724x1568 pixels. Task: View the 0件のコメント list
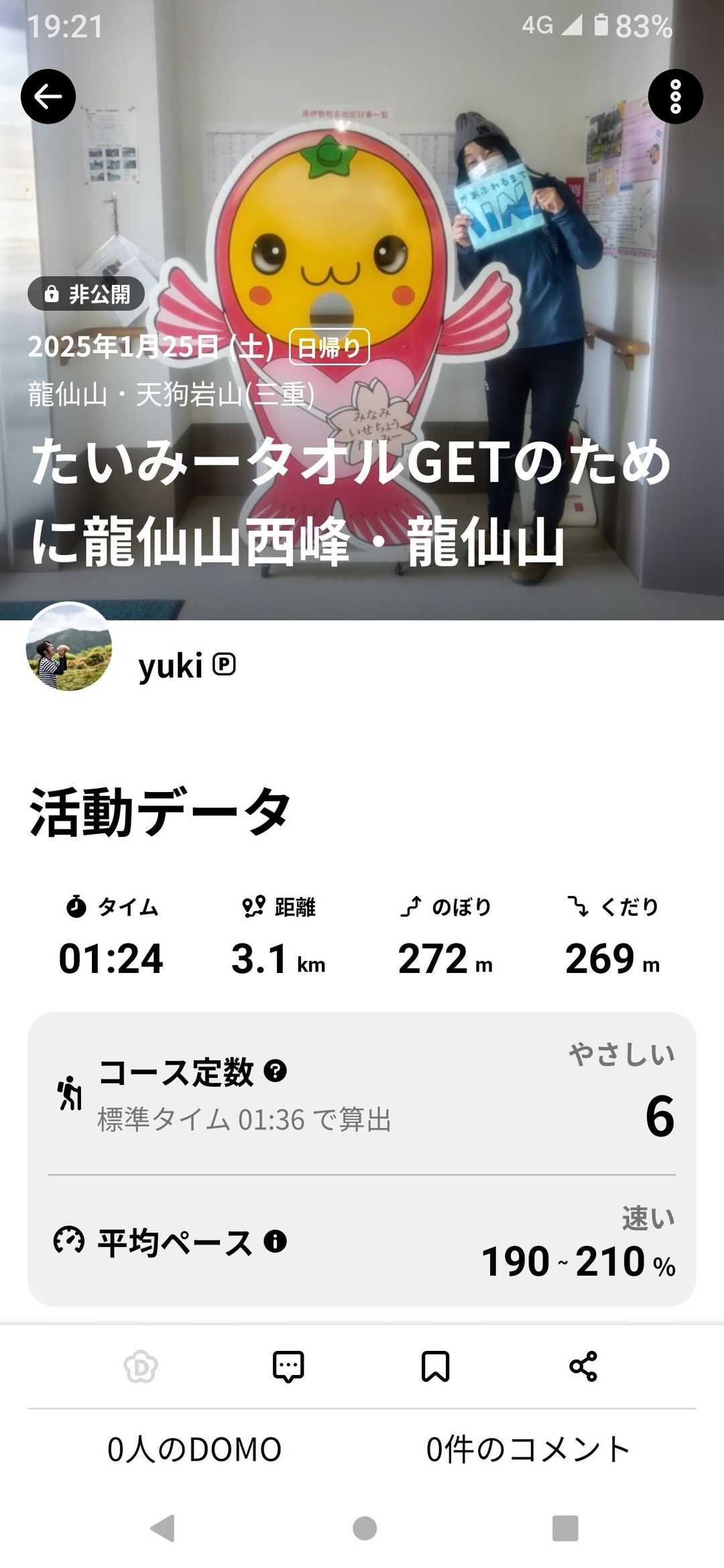coord(528,1449)
